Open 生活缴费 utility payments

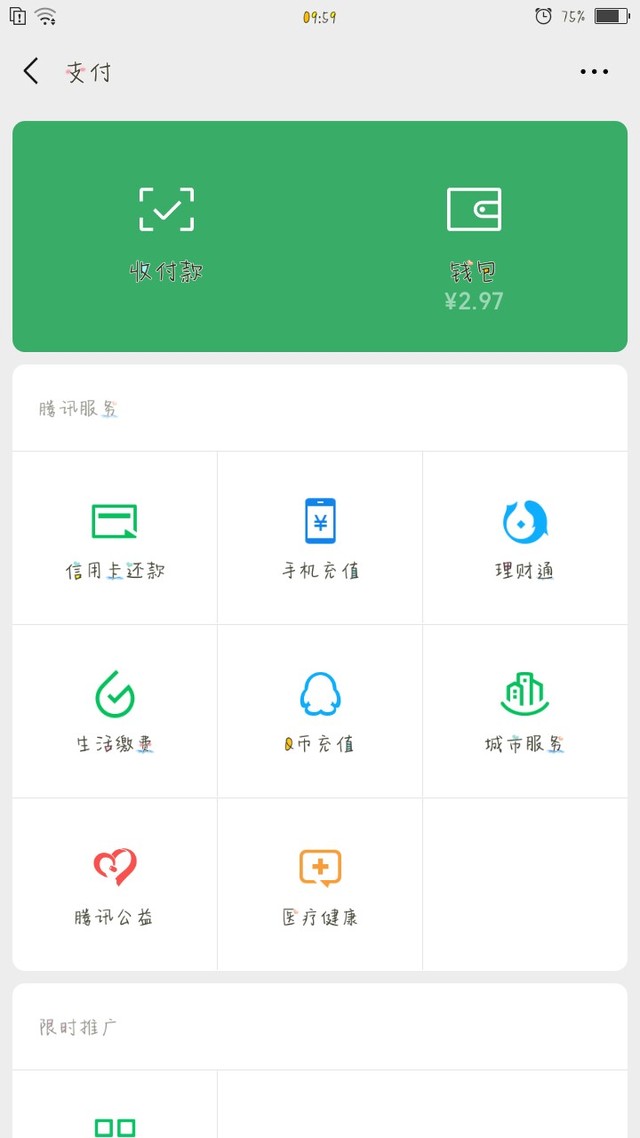[115, 711]
